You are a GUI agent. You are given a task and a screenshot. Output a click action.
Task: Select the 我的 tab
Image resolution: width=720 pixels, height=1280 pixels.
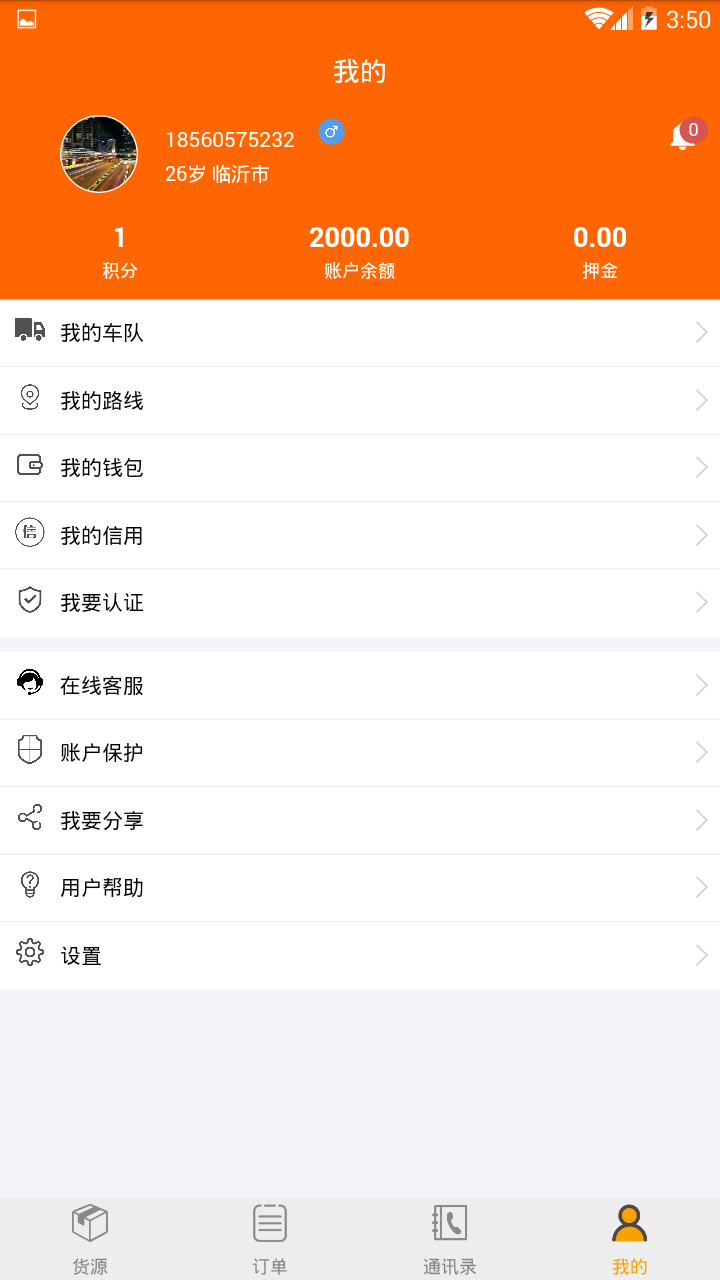click(630, 1238)
